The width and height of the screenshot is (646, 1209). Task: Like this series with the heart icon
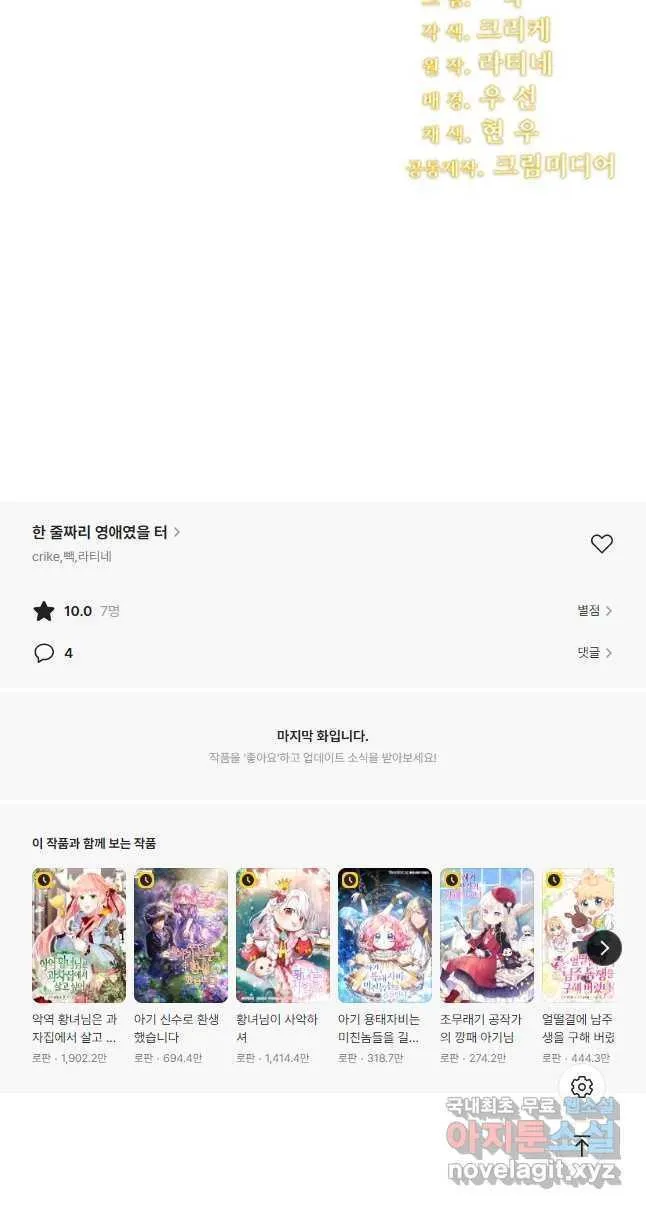tap(601, 543)
